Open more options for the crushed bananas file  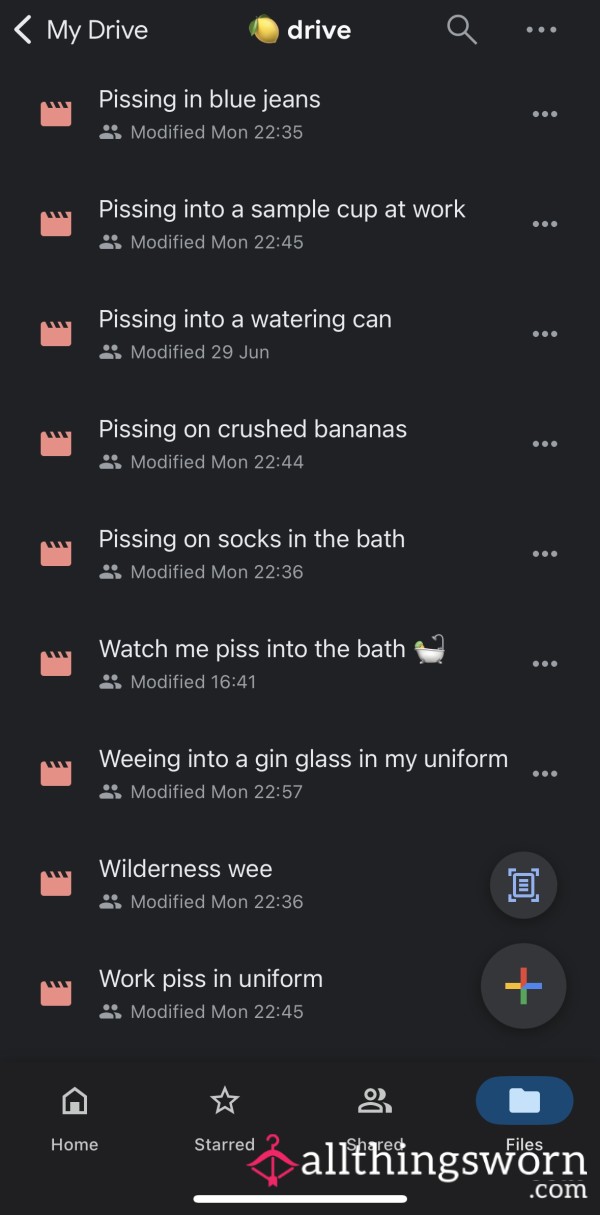[545, 444]
